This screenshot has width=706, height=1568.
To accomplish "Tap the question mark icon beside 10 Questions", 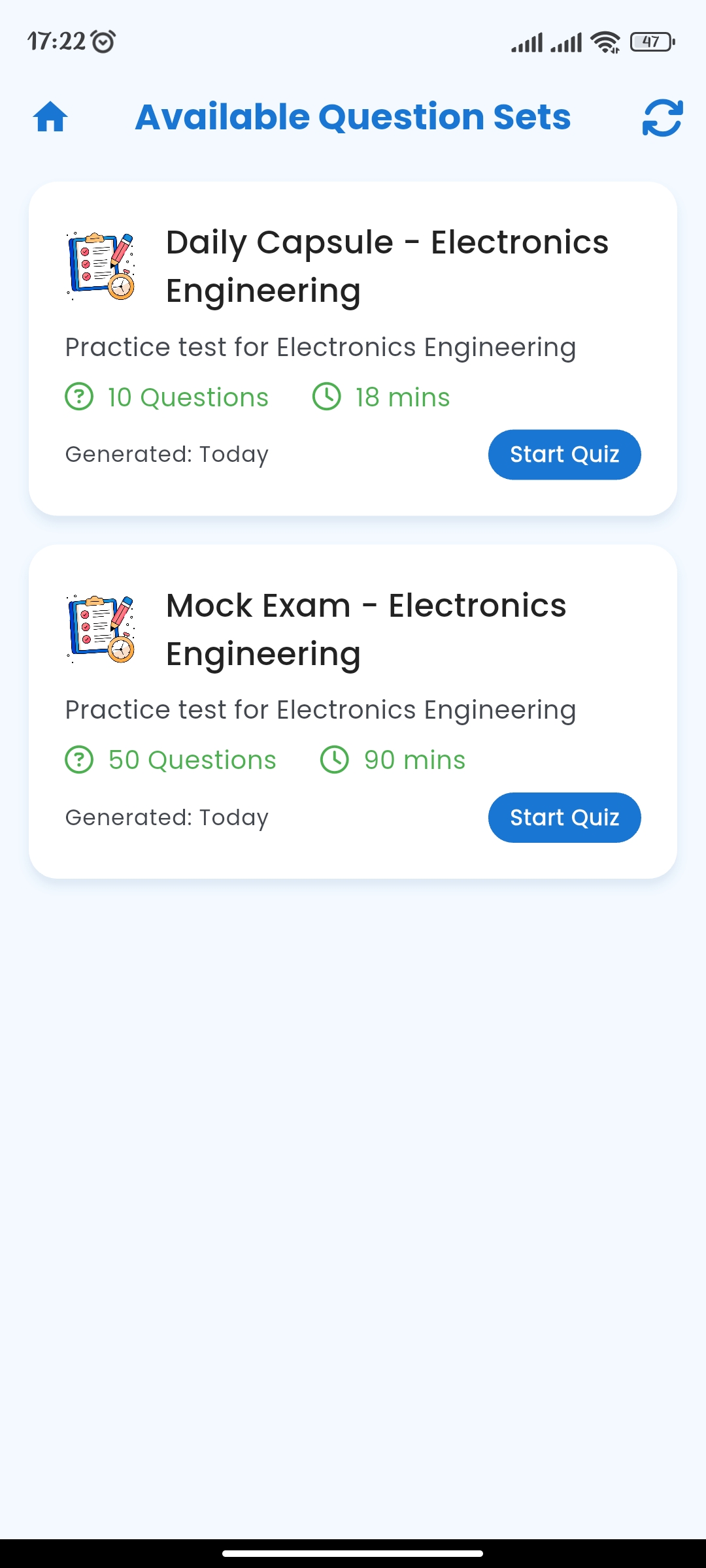I will pos(78,396).
